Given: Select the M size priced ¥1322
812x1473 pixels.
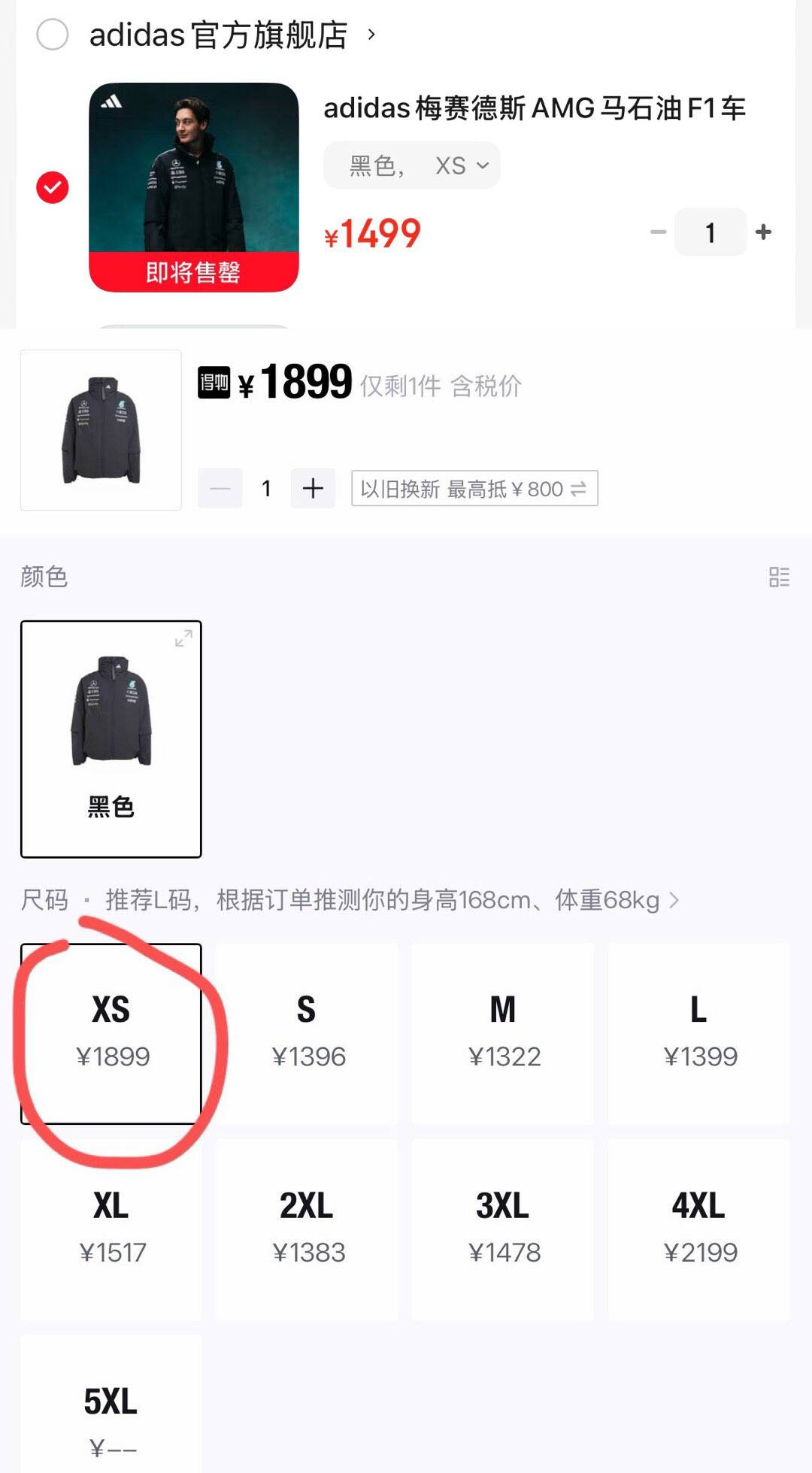Looking at the screenshot, I should pyautogui.click(x=504, y=1034).
